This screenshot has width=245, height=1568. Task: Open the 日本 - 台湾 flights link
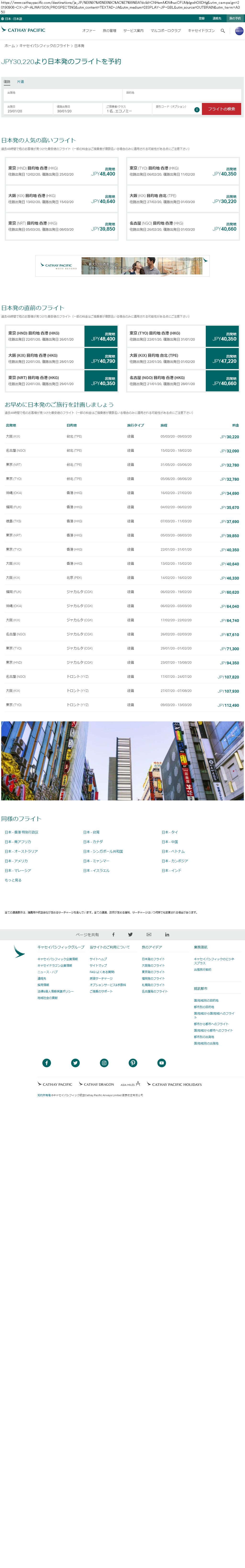point(91,832)
